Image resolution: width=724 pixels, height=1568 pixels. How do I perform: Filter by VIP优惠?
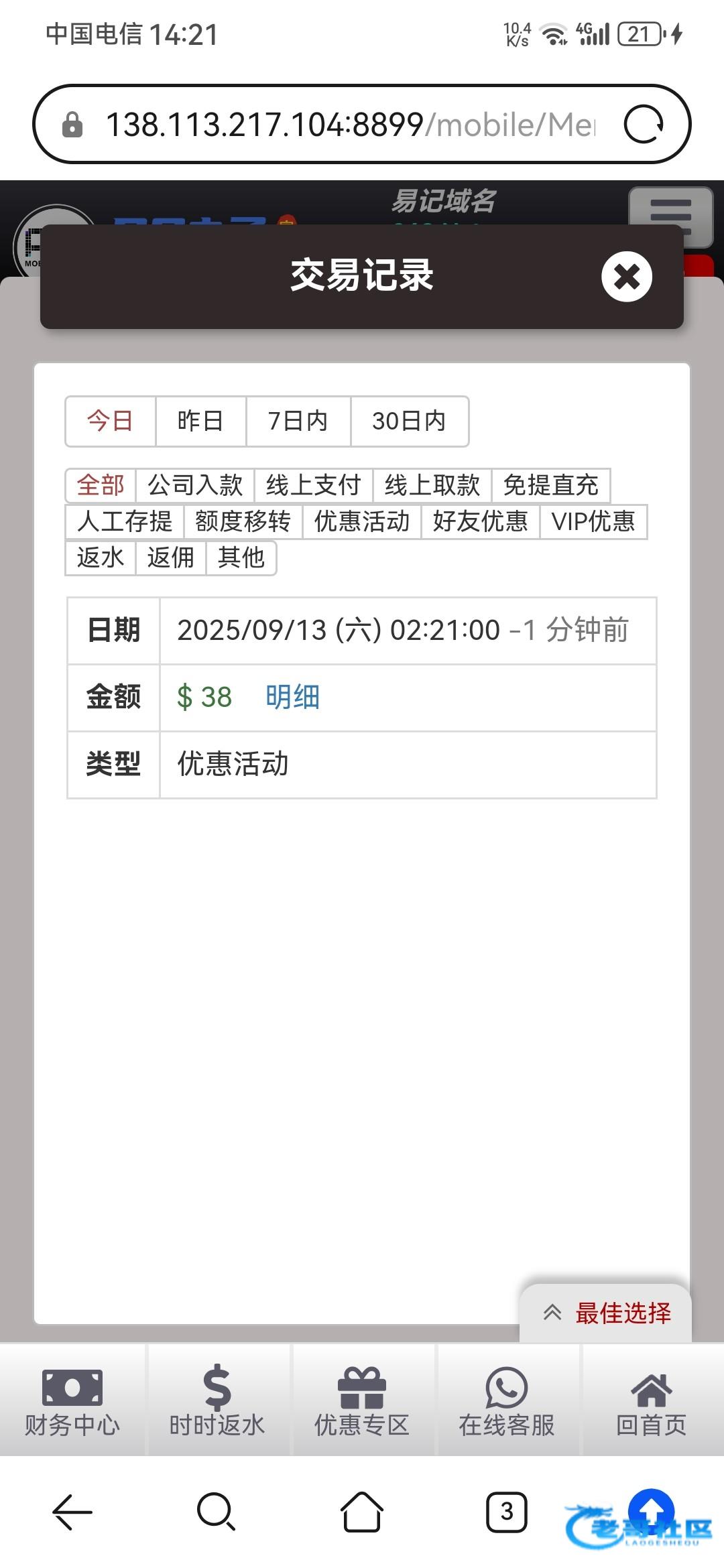593,521
